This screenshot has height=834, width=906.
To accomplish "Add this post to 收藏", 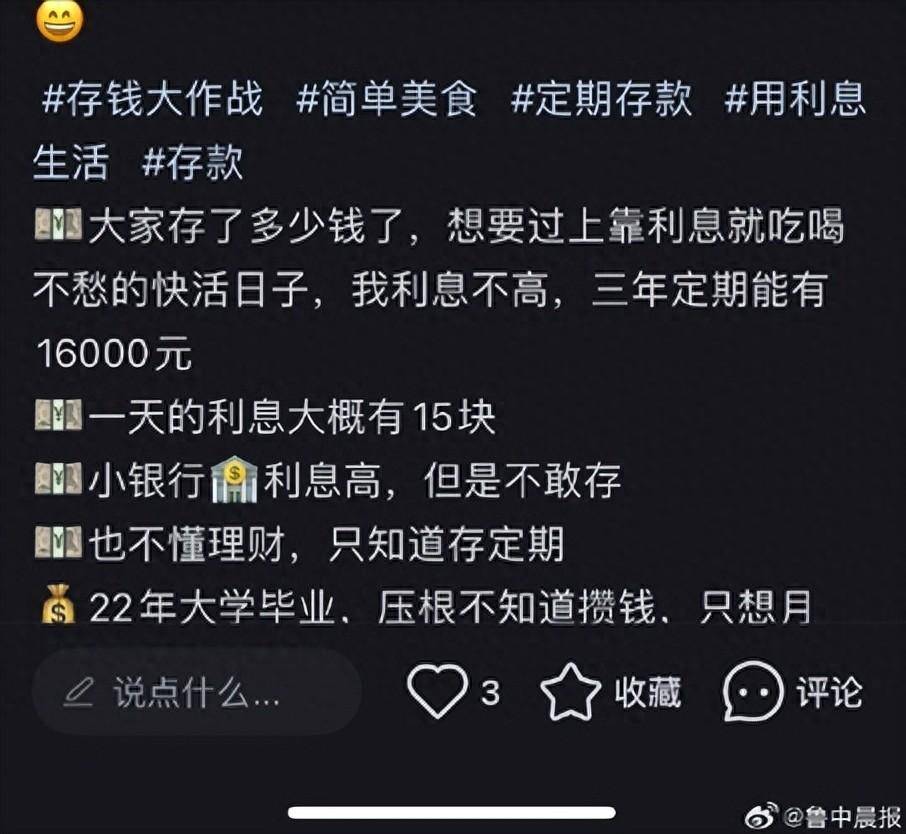I will (x=572, y=692).
